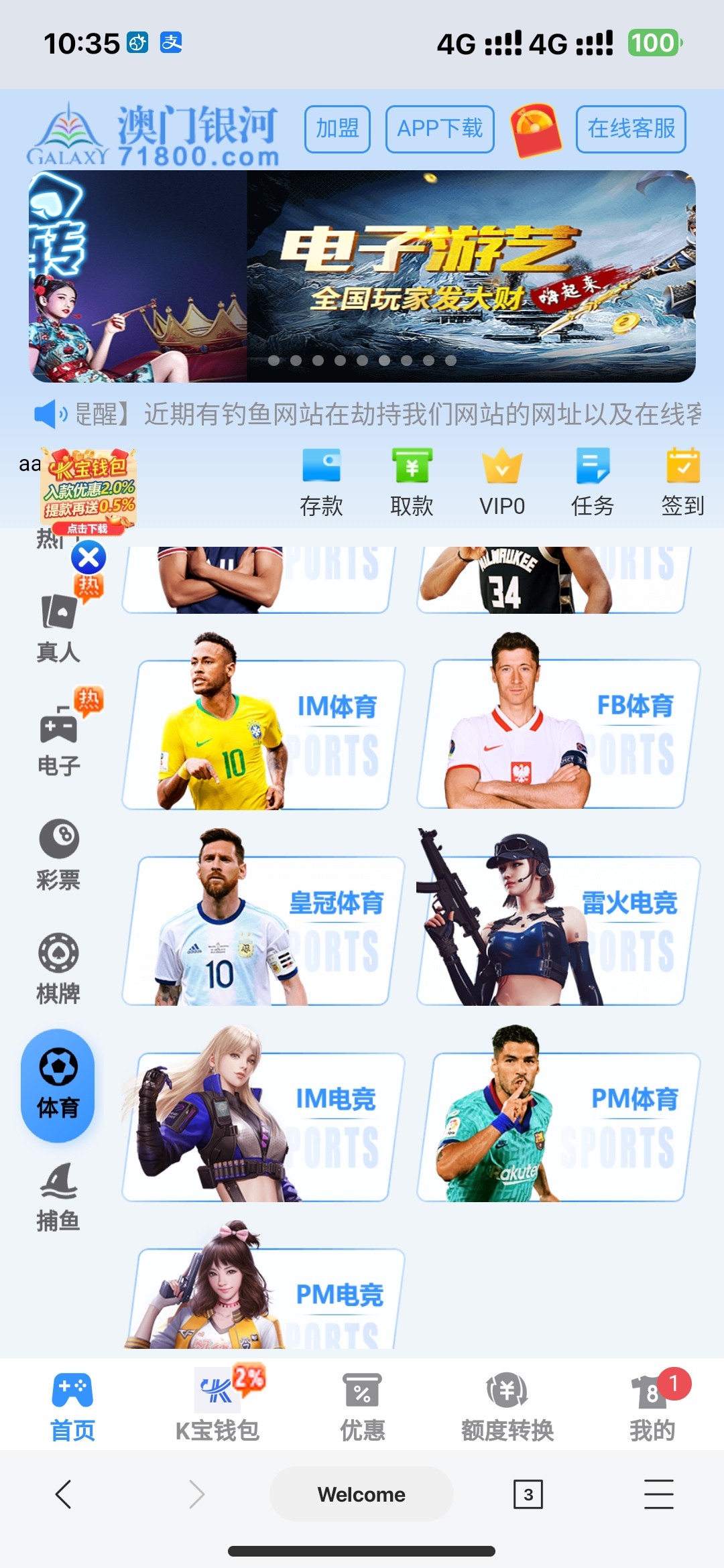Tap the 加盟 button
This screenshot has width=724, height=1568.
click(337, 129)
